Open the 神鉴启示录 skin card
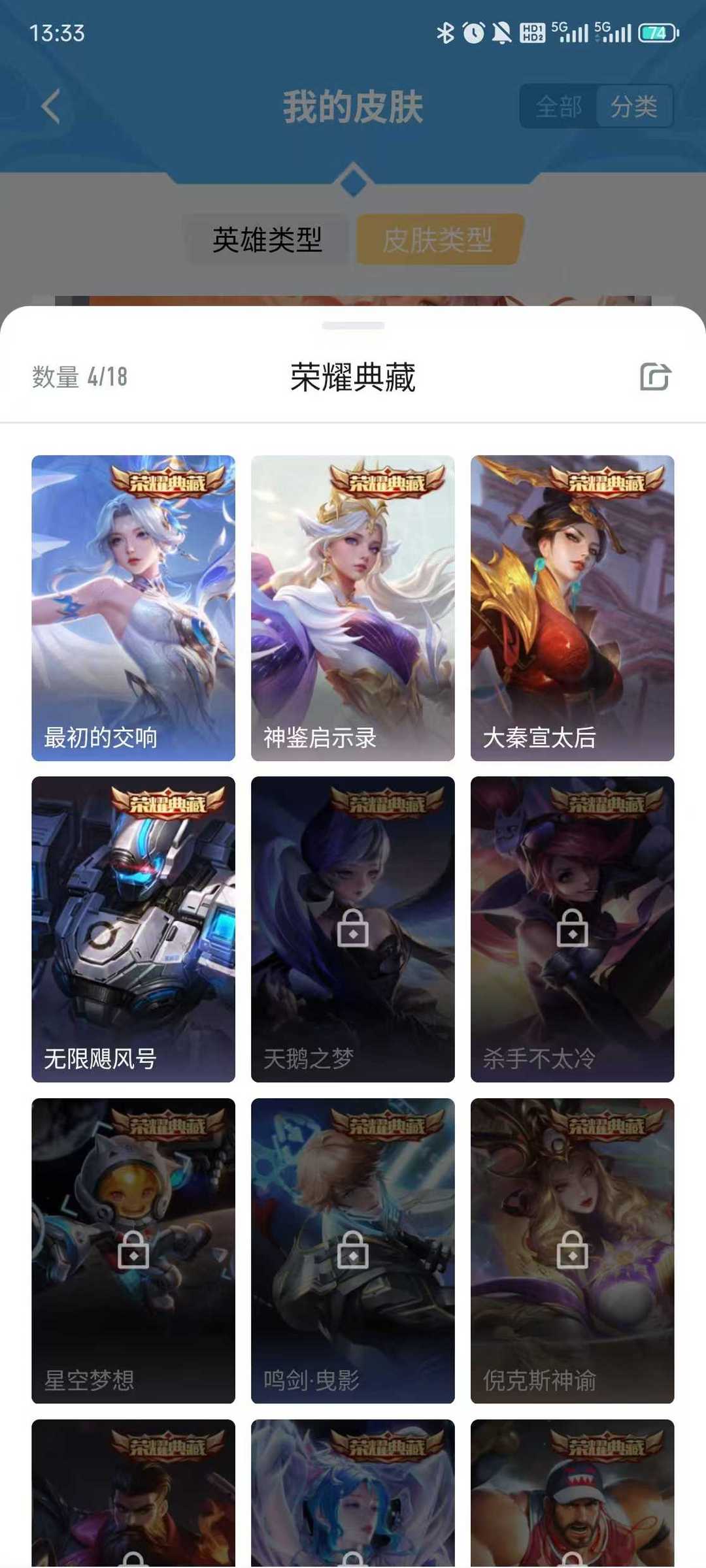706x1568 pixels. (x=353, y=608)
